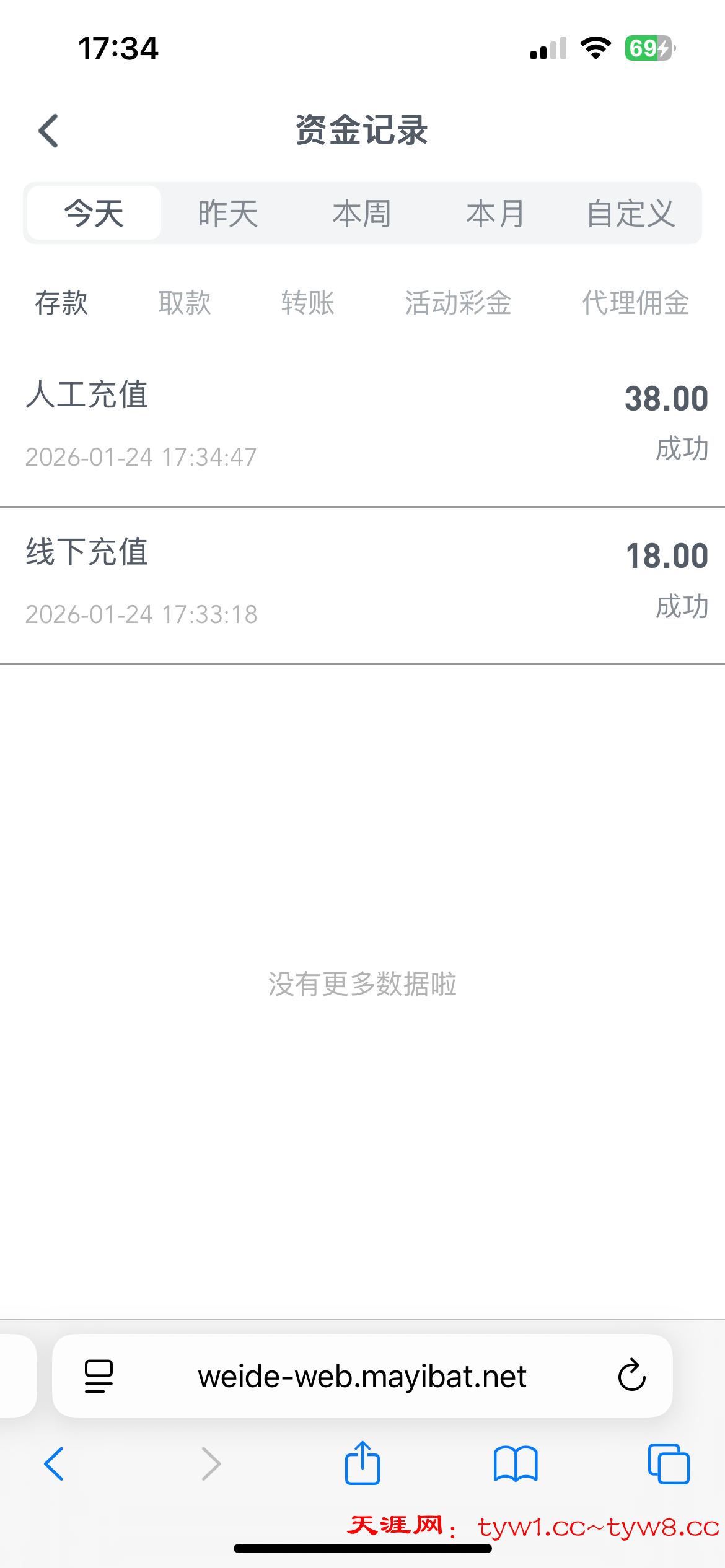Screen dimensions: 725x1568
Task: Select the 今天 date filter
Action: pos(94,214)
